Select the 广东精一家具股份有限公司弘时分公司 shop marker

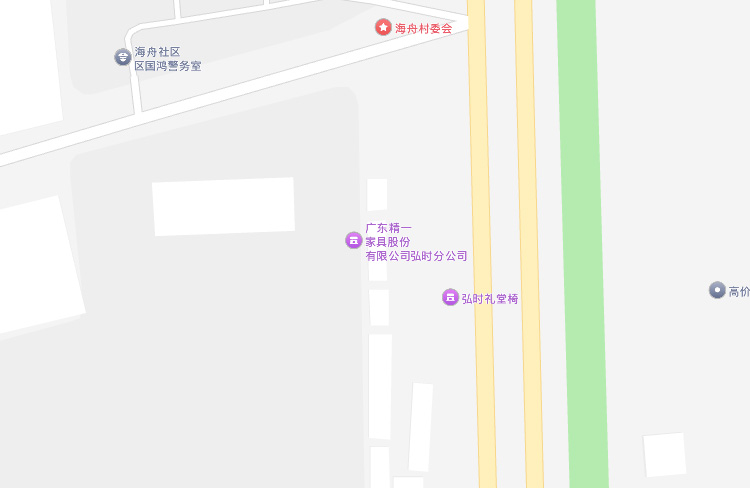point(353,240)
